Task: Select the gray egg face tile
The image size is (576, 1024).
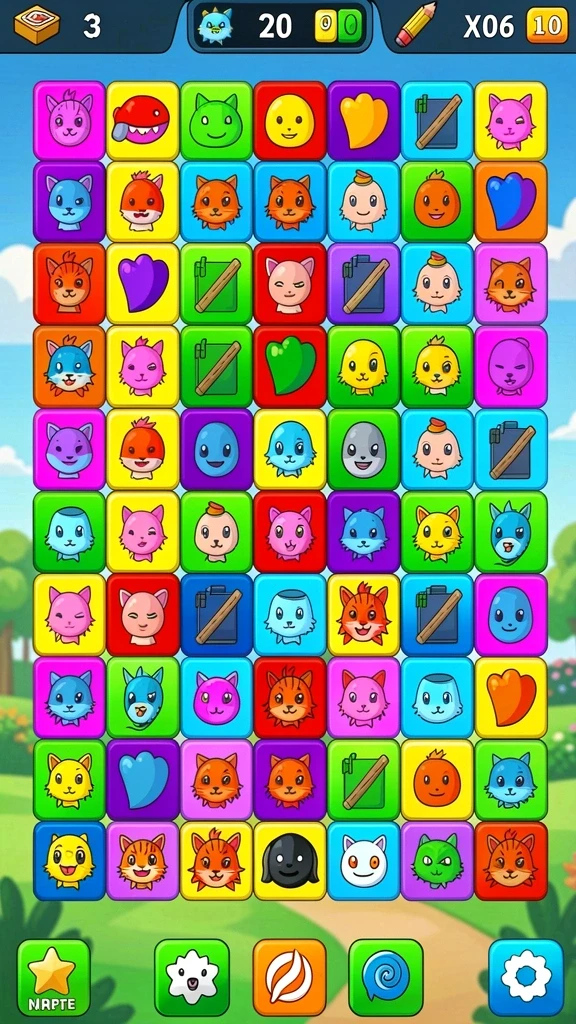Action: [x=363, y=449]
